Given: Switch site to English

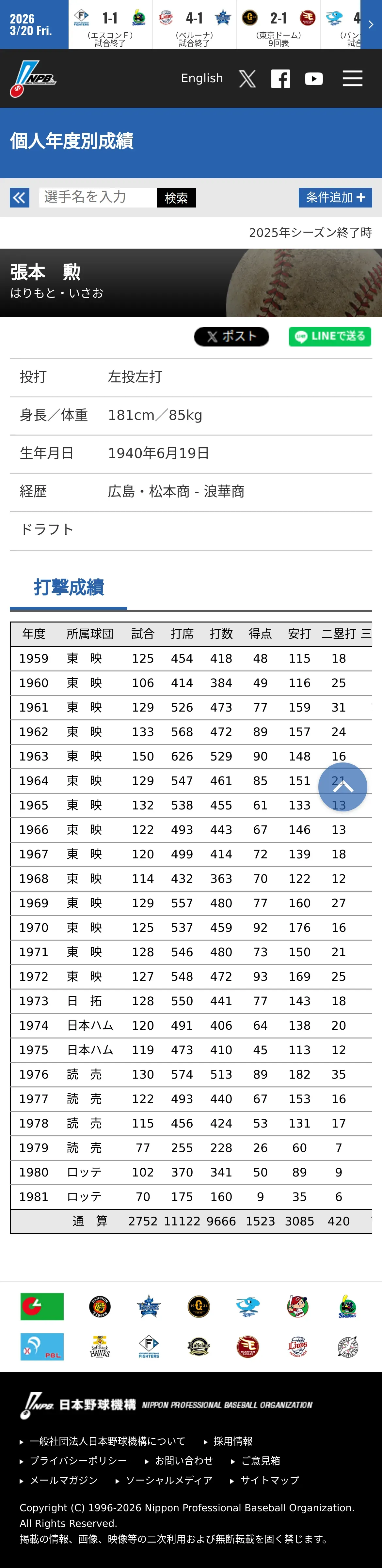Looking at the screenshot, I should coord(202,79).
